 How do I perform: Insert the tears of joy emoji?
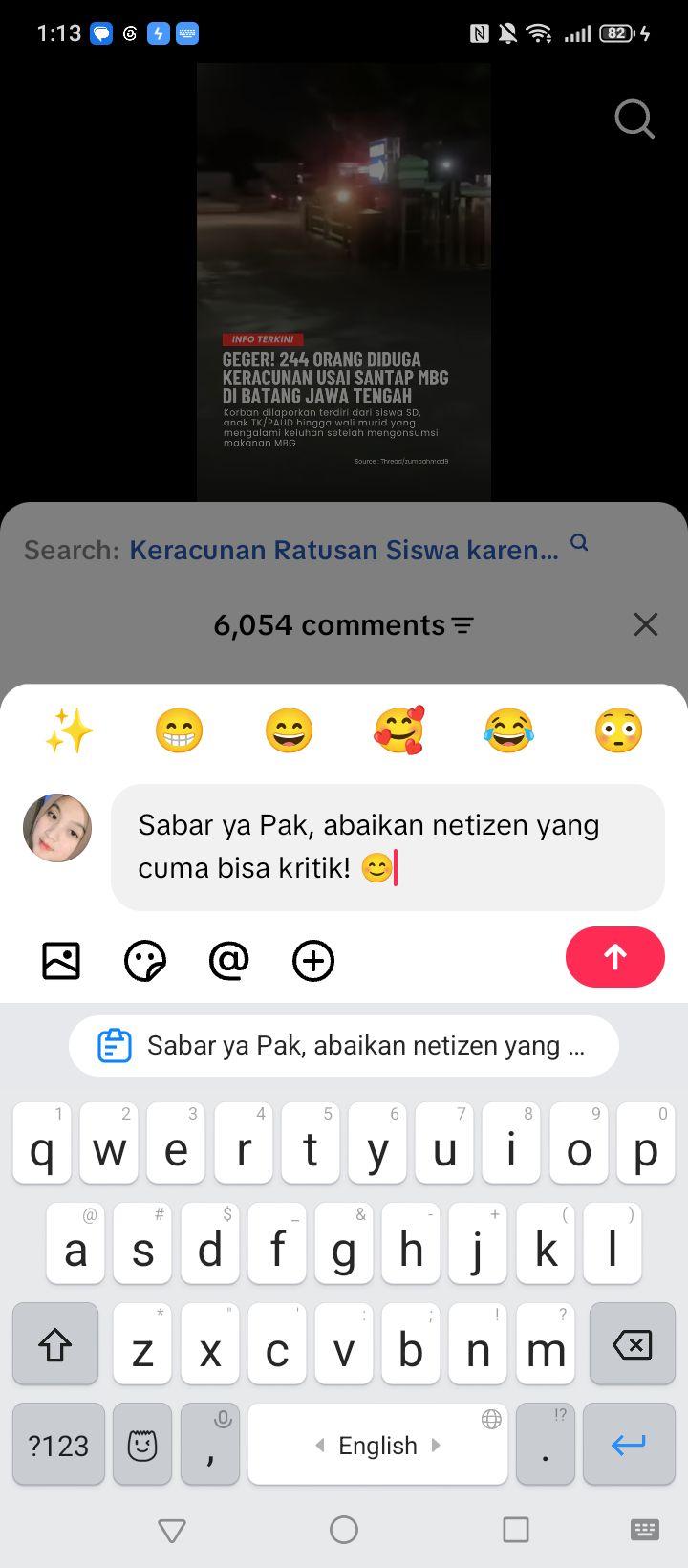[x=508, y=731]
